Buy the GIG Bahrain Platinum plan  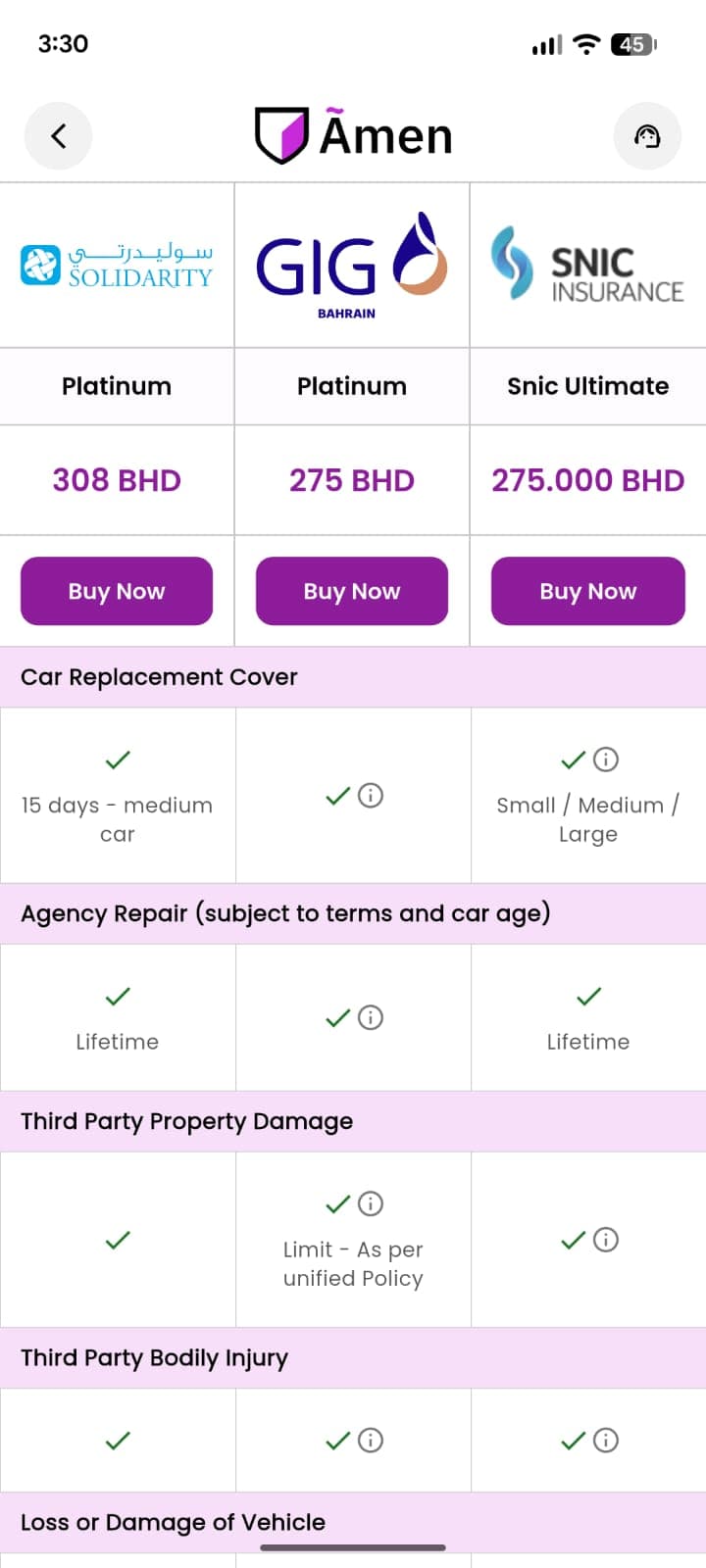pyautogui.click(x=352, y=591)
